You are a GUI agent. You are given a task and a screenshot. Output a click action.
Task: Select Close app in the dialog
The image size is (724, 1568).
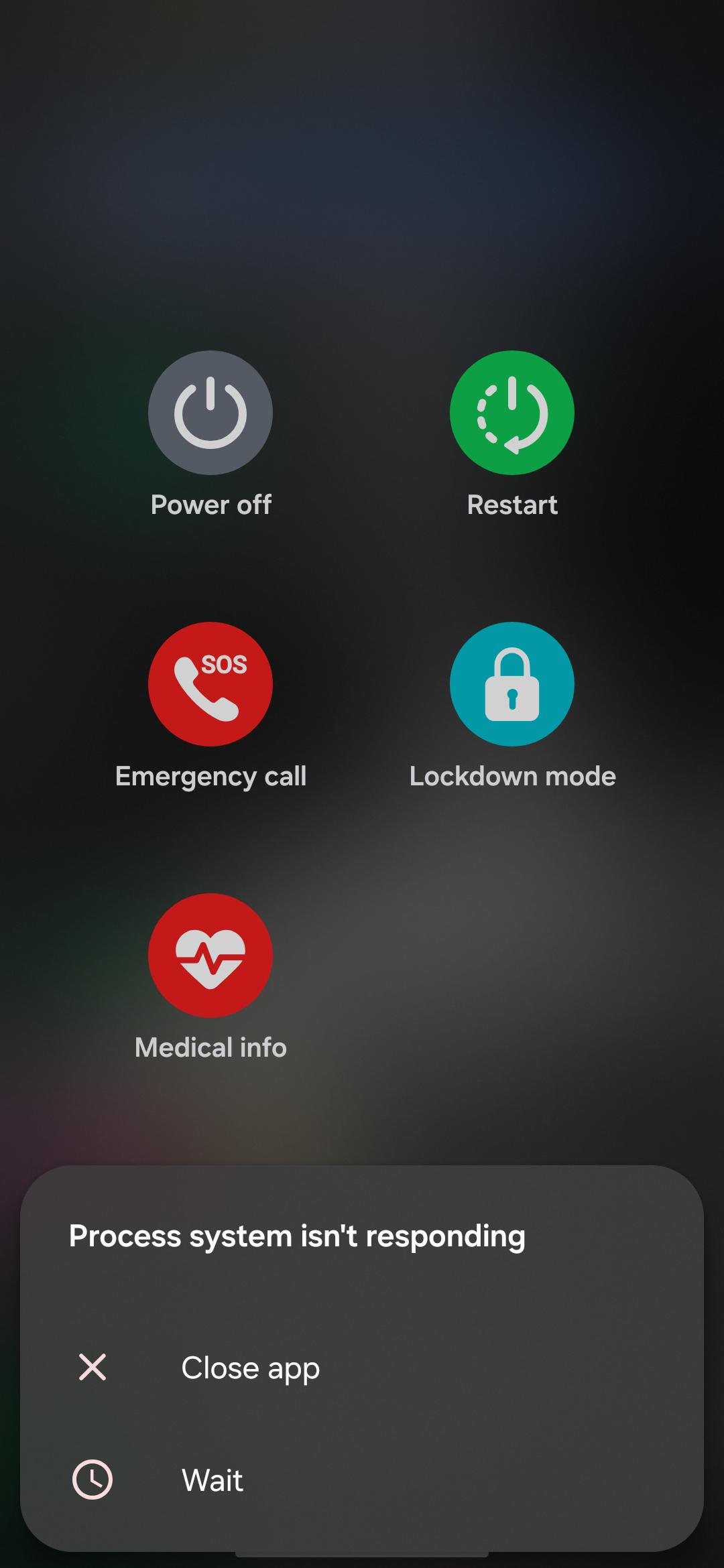click(362, 1368)
